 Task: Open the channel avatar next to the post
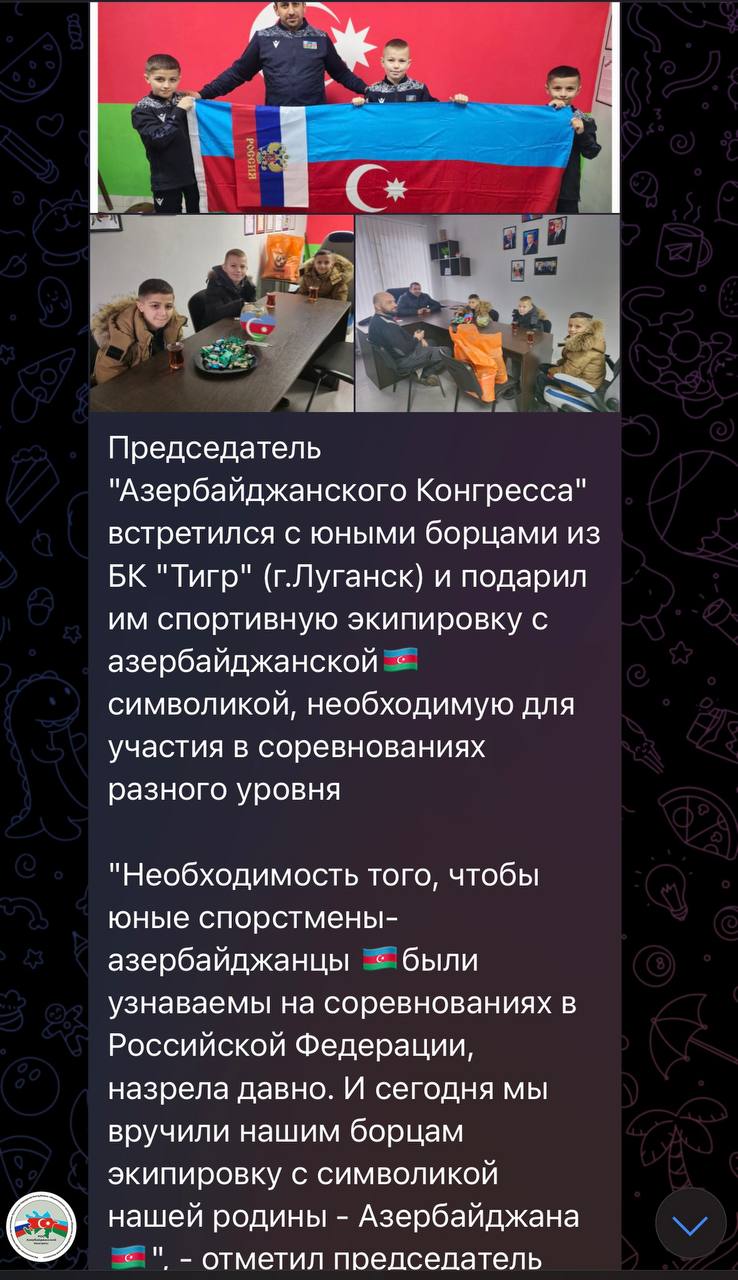click(42, 1227)
